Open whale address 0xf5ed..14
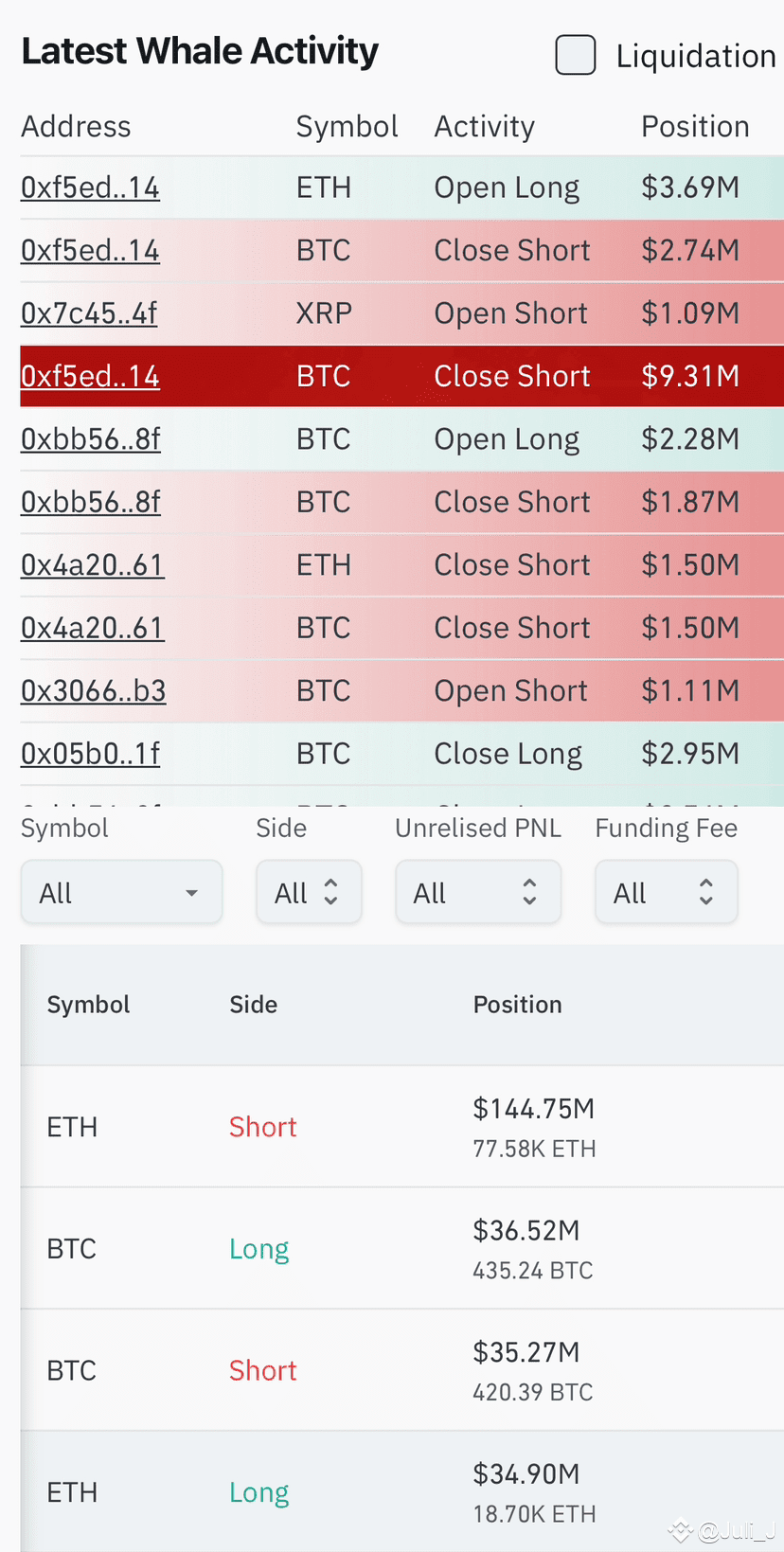Viewport: 784px width, 1552px height. (90, 187)
